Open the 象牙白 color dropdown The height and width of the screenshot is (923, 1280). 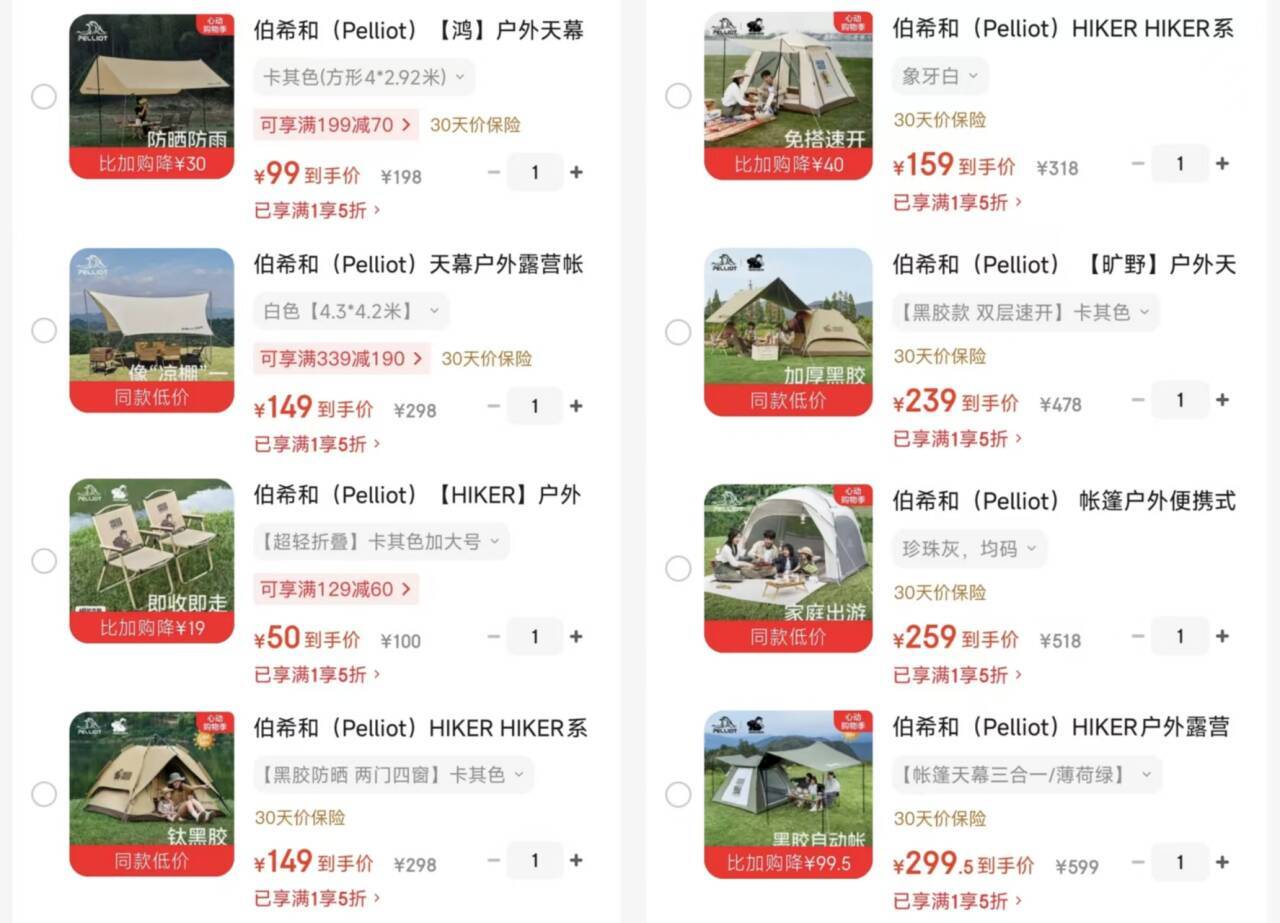click(x=940, y=76)
